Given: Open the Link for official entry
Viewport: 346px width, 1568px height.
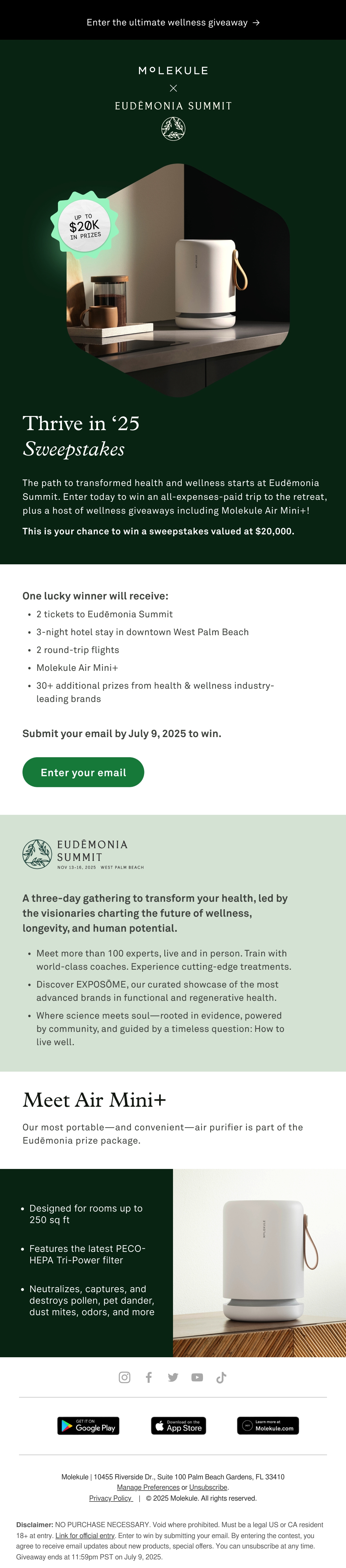Looking at the screenshot, I should [85, 1536].
